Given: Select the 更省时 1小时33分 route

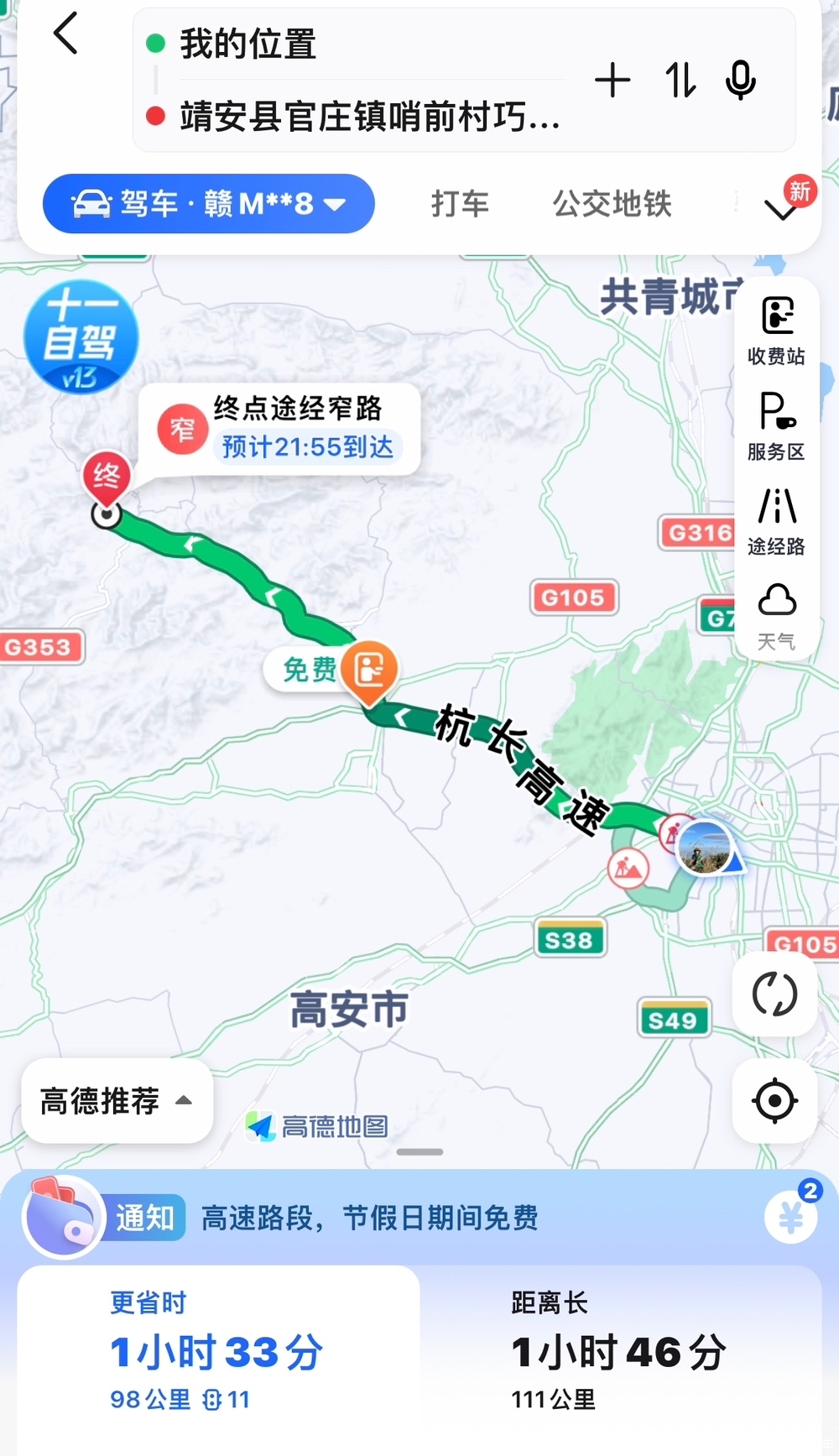Looking at the screenshot, I should click(216, 1351).
